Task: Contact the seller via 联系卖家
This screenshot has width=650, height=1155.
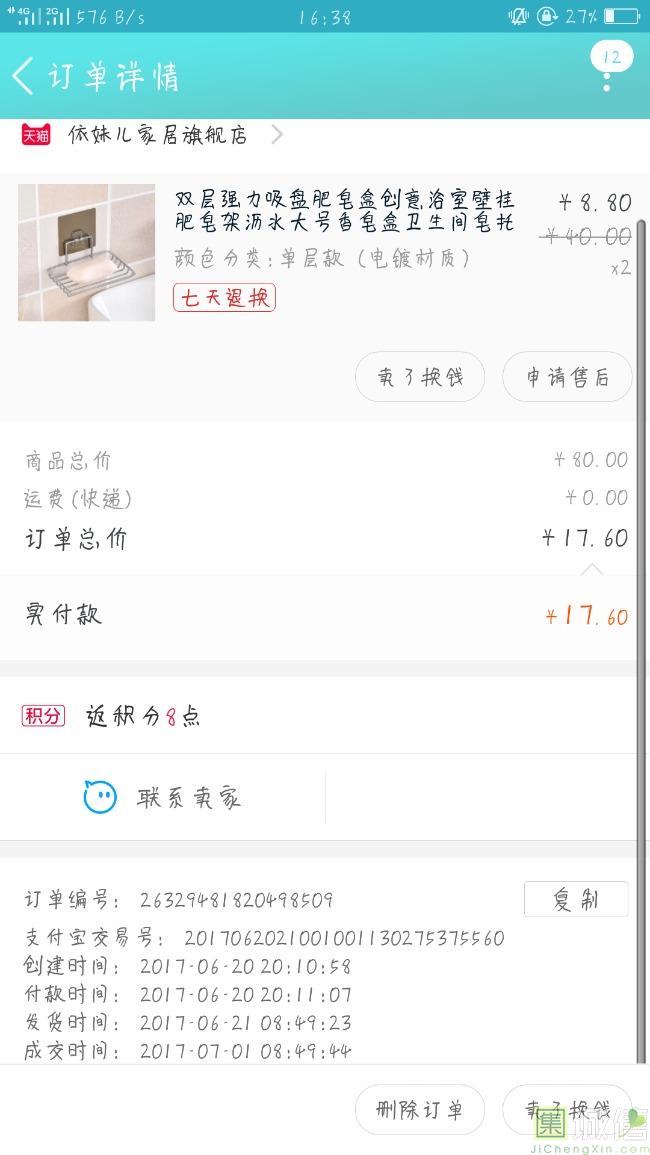Action: pyautogui.click(x=163, y=797)
